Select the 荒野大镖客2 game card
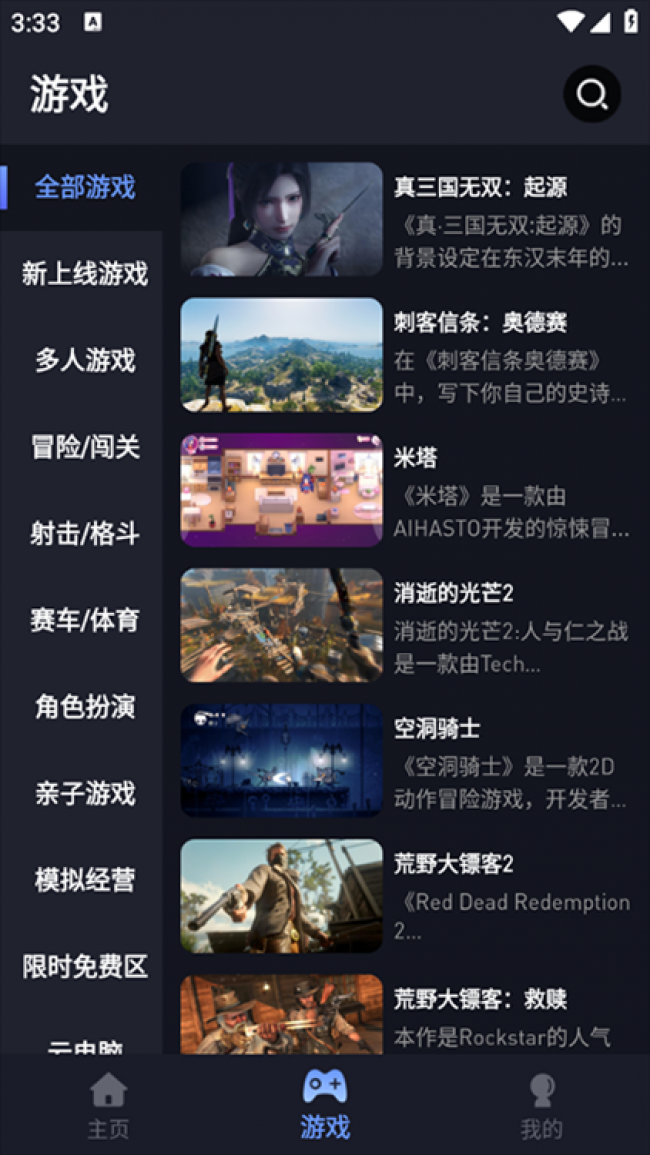 [x=405, y=896]
